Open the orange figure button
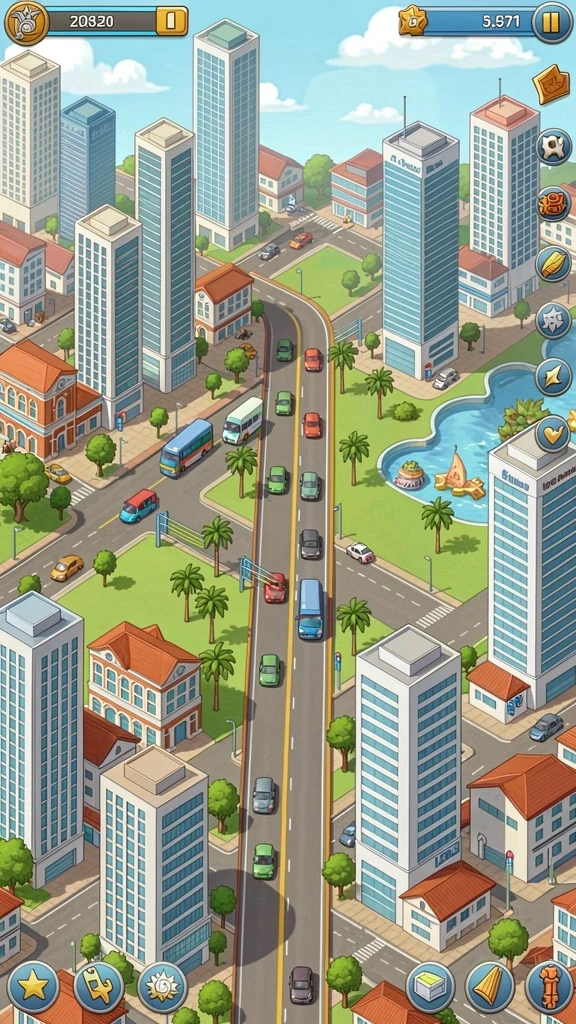The width and height of the screenshot is (576, 1024). [550, 987]
